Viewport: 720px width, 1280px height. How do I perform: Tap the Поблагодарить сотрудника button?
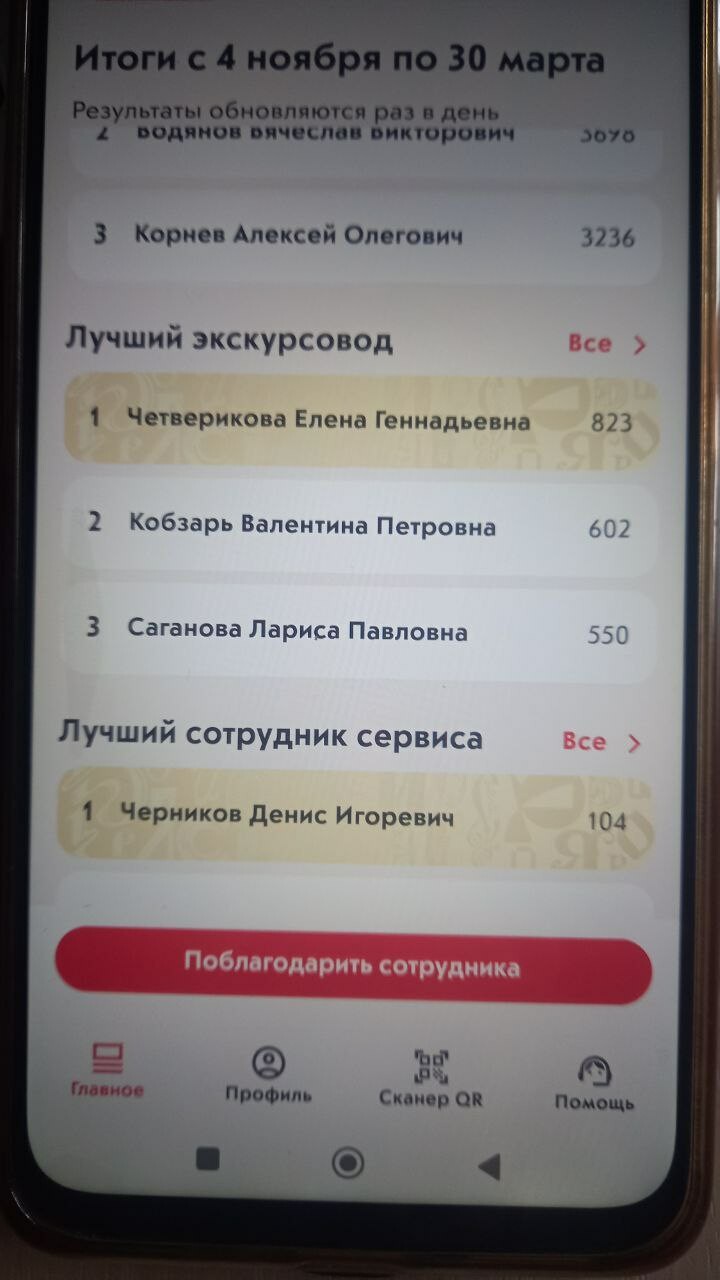[353, 967]
